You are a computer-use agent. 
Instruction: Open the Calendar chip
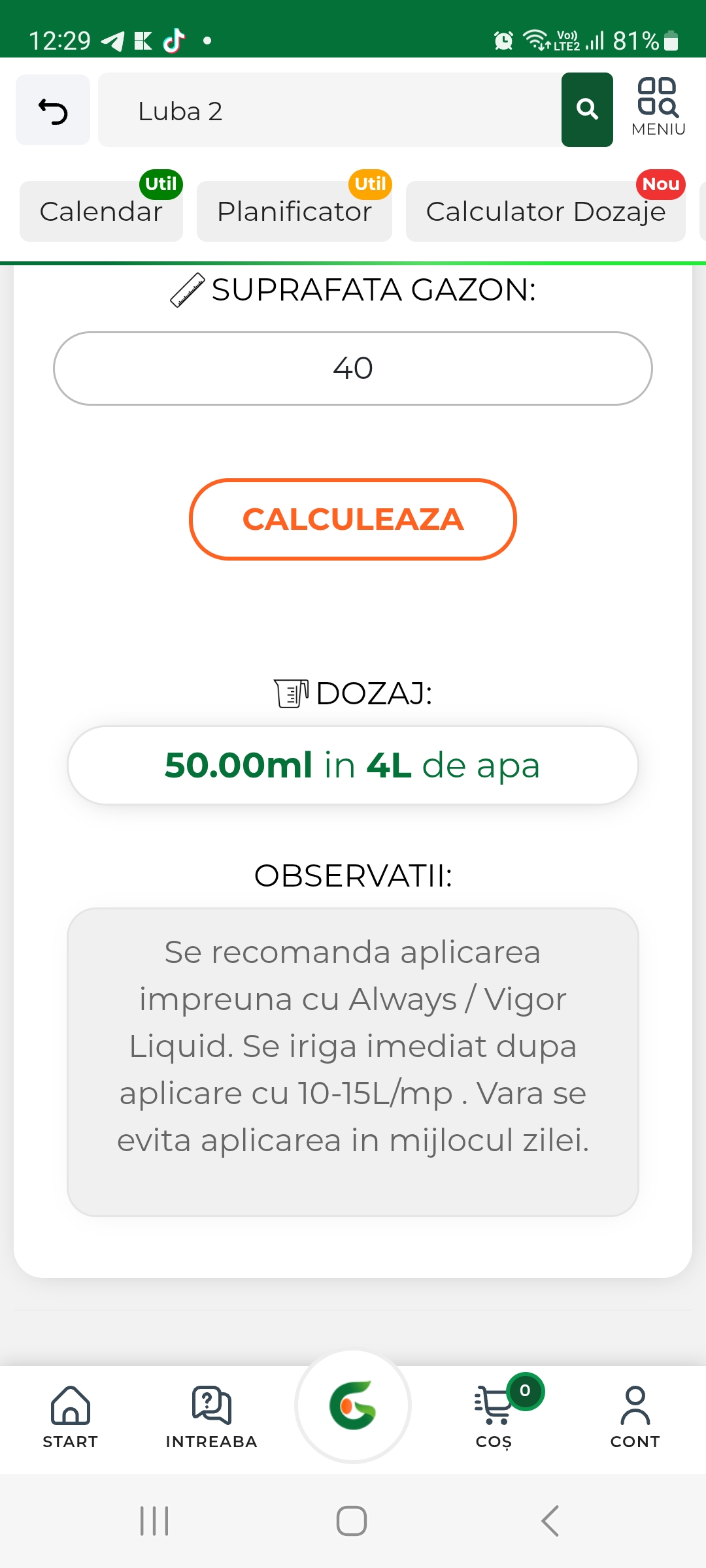pos(101,211)
